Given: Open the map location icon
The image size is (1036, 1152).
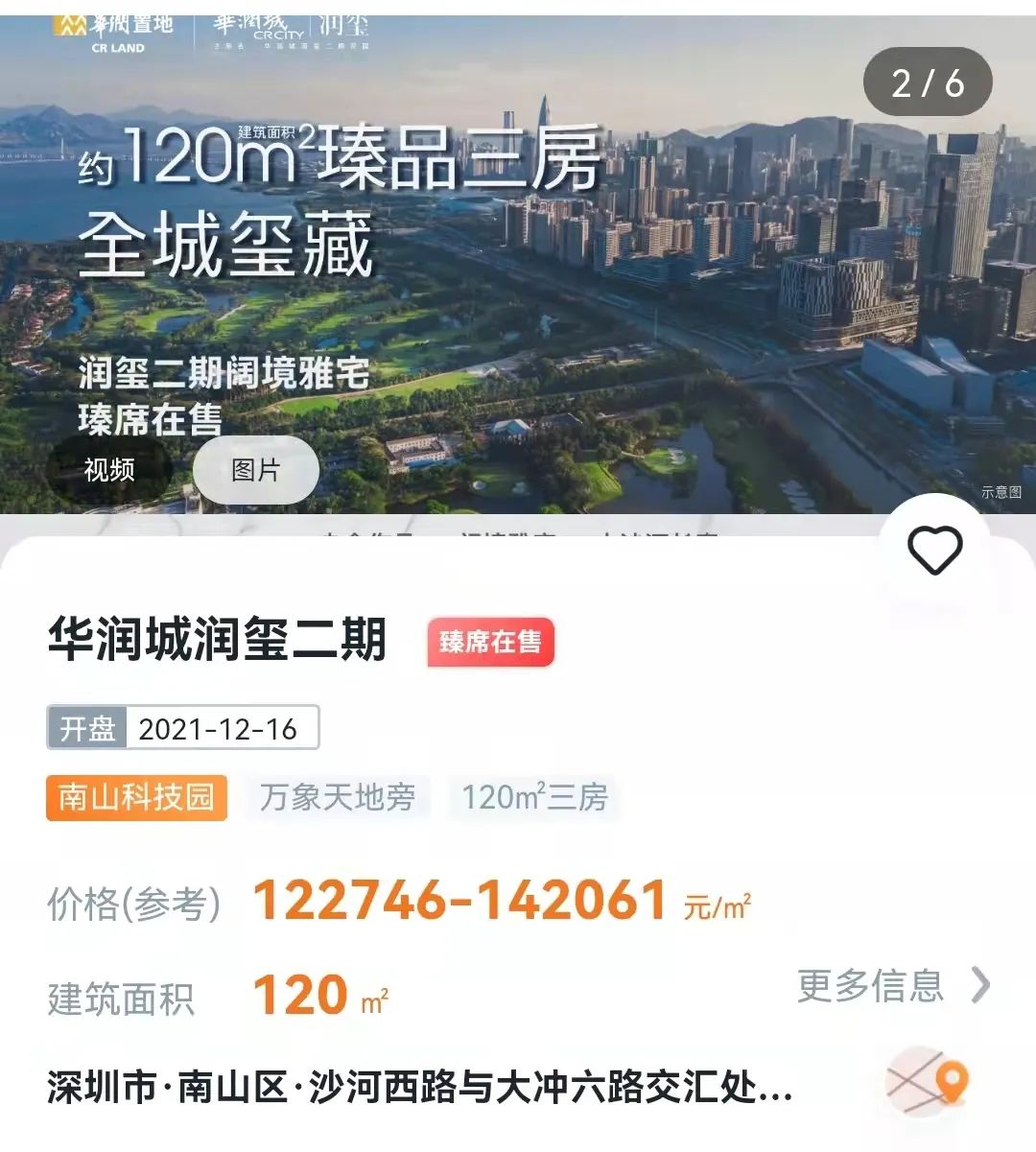Looking at the screenshot, I should click(929, 1082).
